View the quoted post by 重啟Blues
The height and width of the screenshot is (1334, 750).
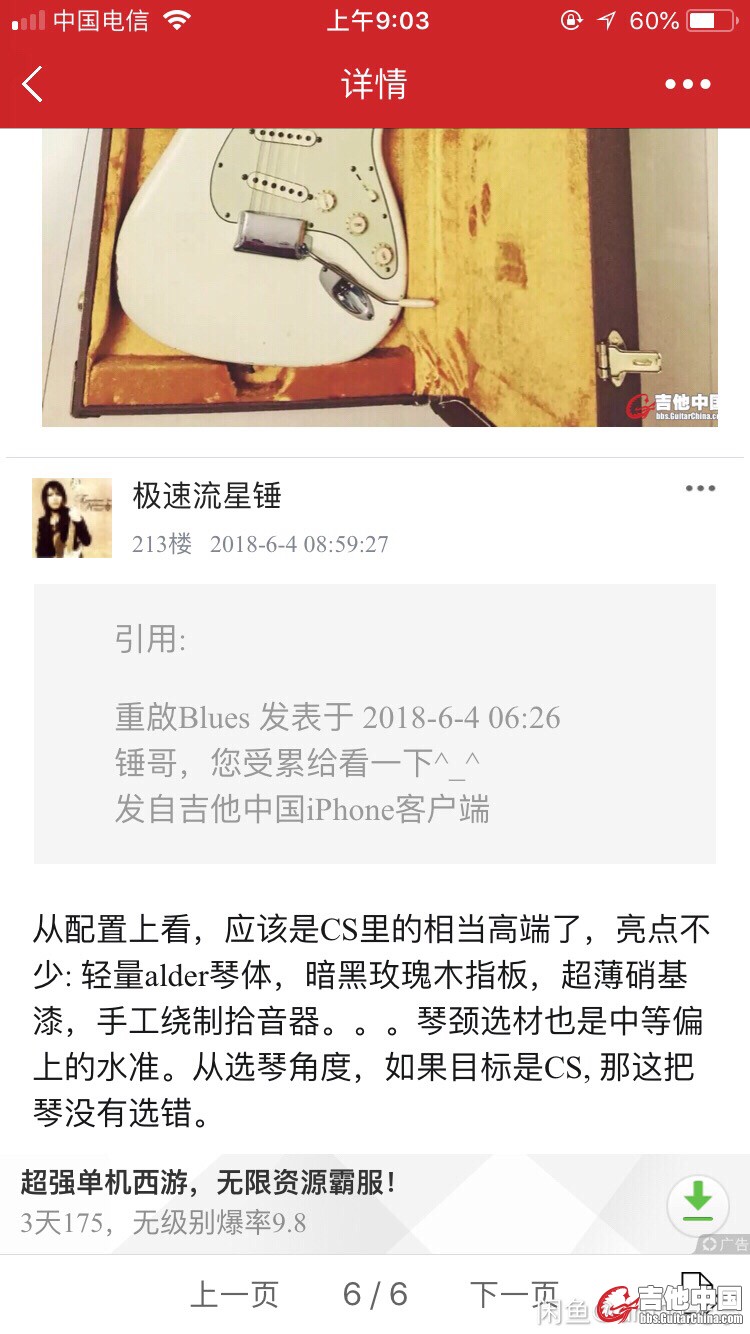pyautogui.click(x=374, y=723)
